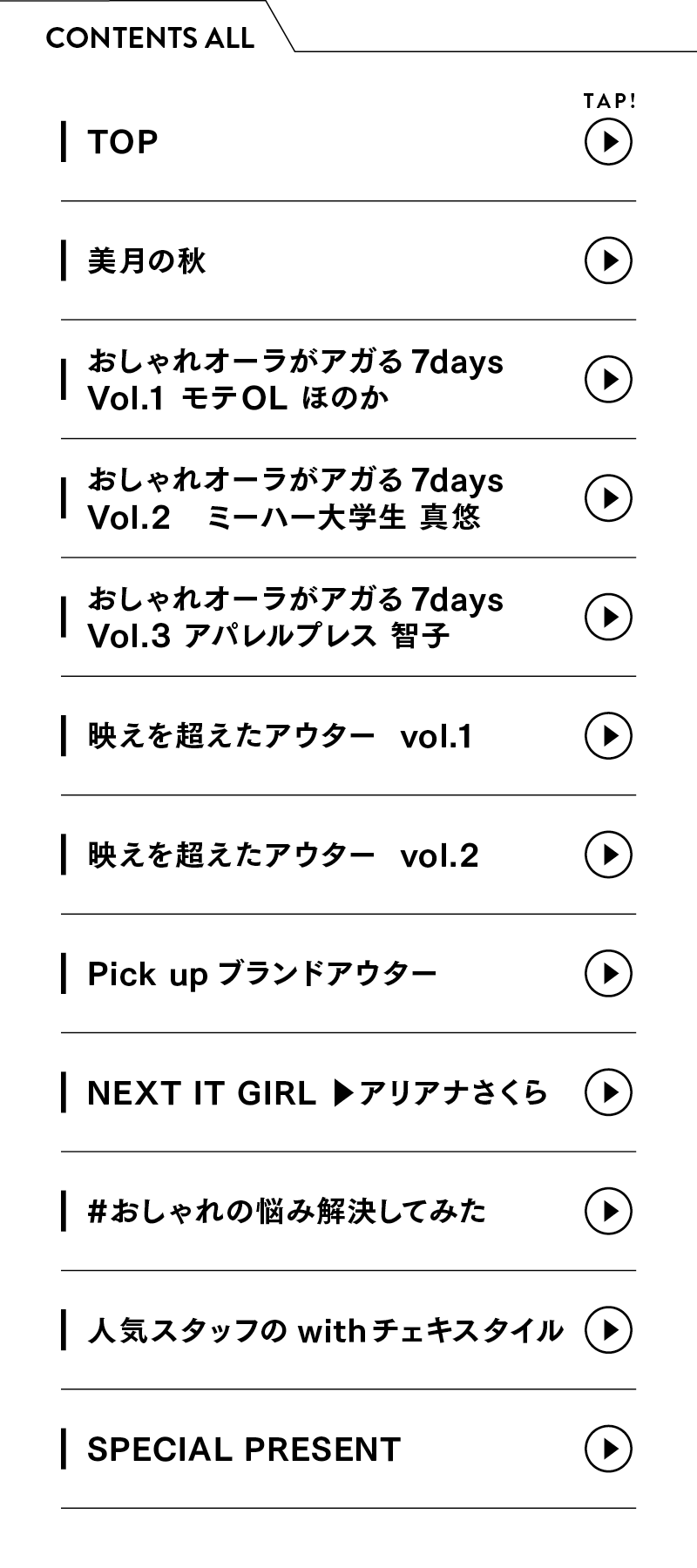
Task: Open 7days Vol.1 モテOL ほのか
Action: pyautogui.click(x=348, y=379)
